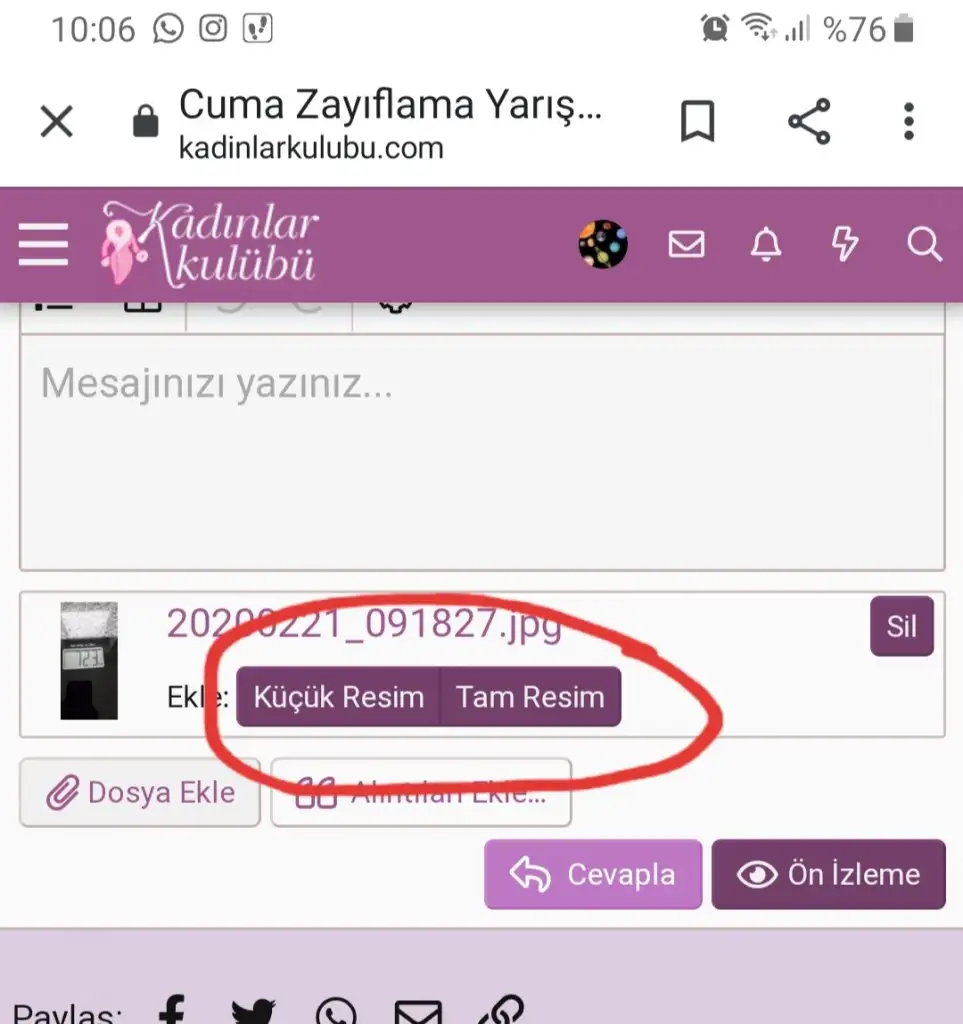This screenshot has height=1024, width=963.
Task: Post the reply with Cevapla
Action: coord(593,875)
